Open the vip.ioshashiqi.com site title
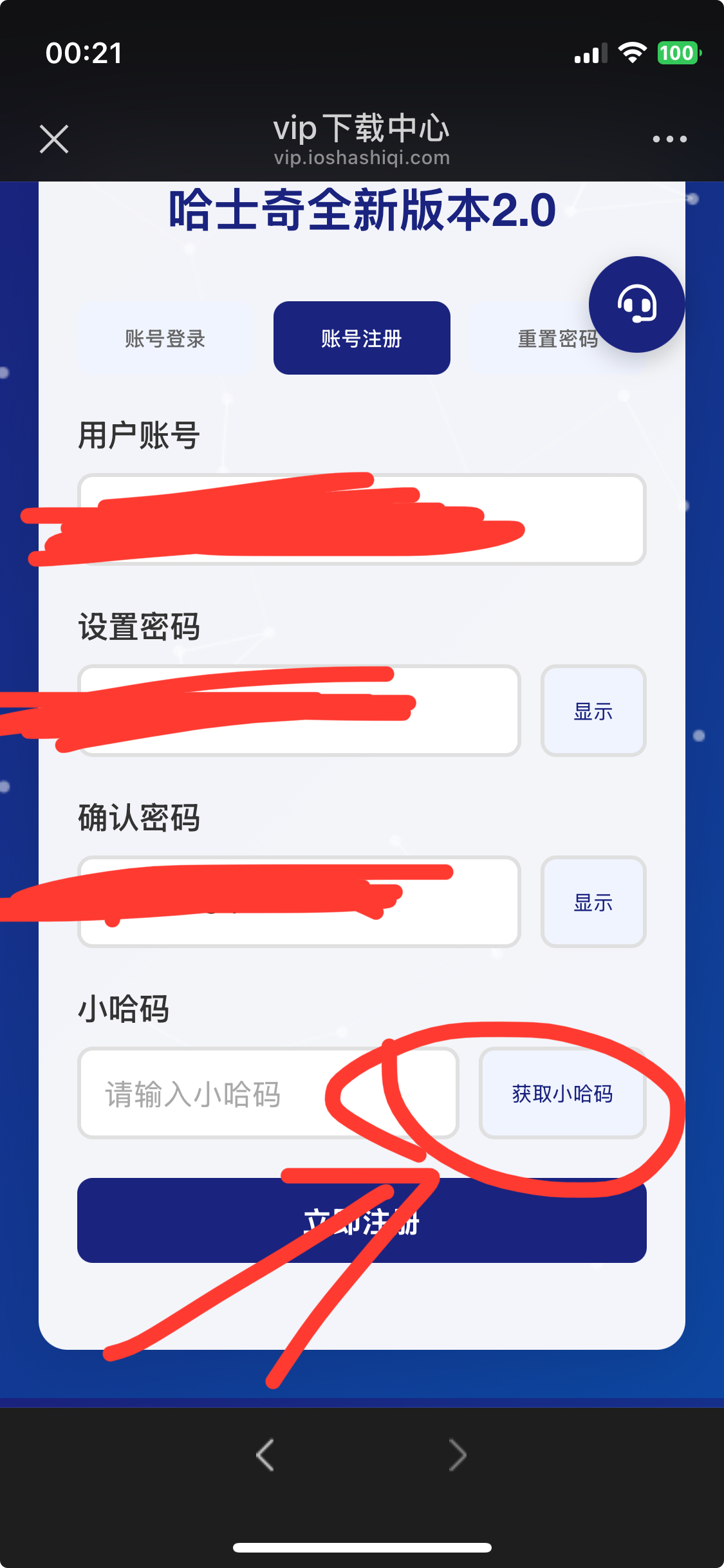This screenshot has width=724, height=1568. coord(362,158)
